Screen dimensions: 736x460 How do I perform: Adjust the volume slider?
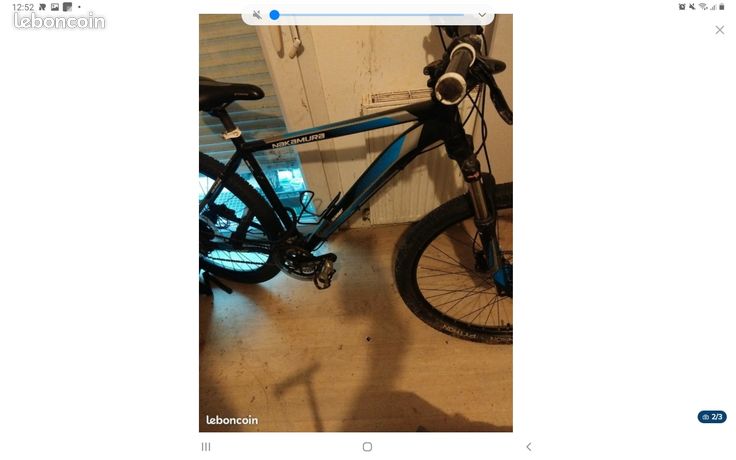[369, 15]
